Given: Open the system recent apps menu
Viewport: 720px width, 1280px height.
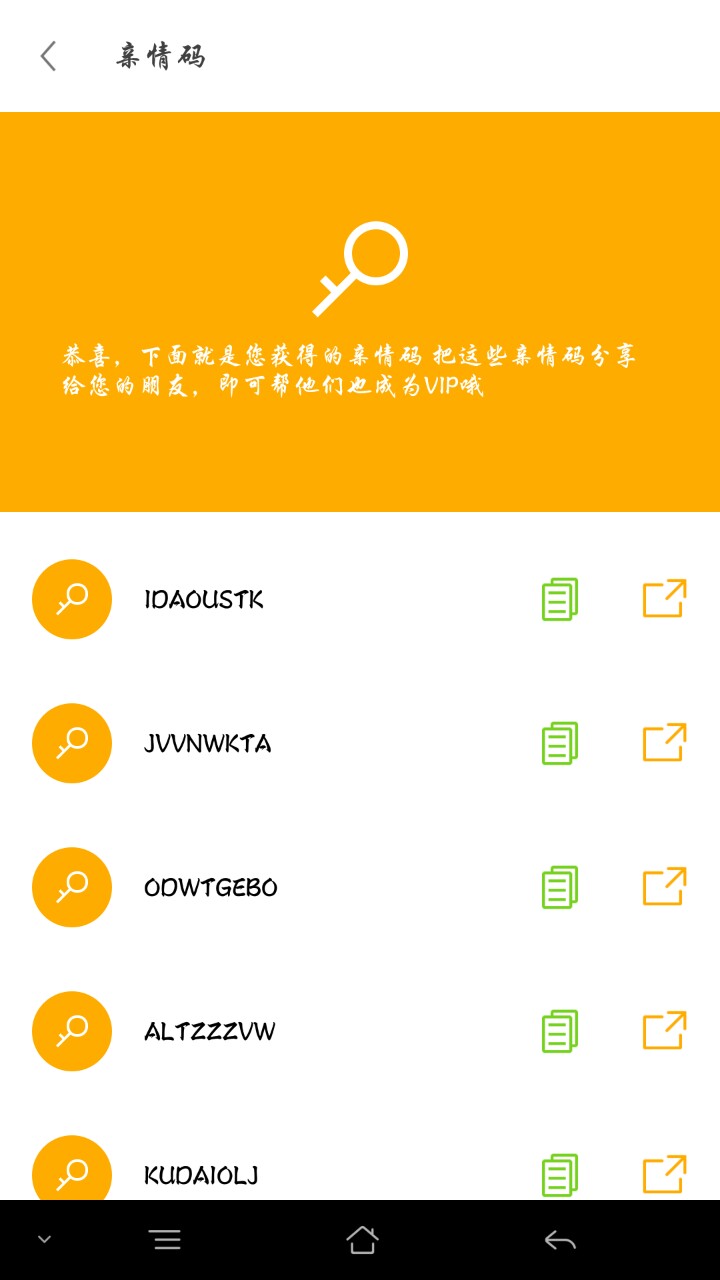Looking at the screenshot, I should pyautogui.click(x=165, y=1240).
